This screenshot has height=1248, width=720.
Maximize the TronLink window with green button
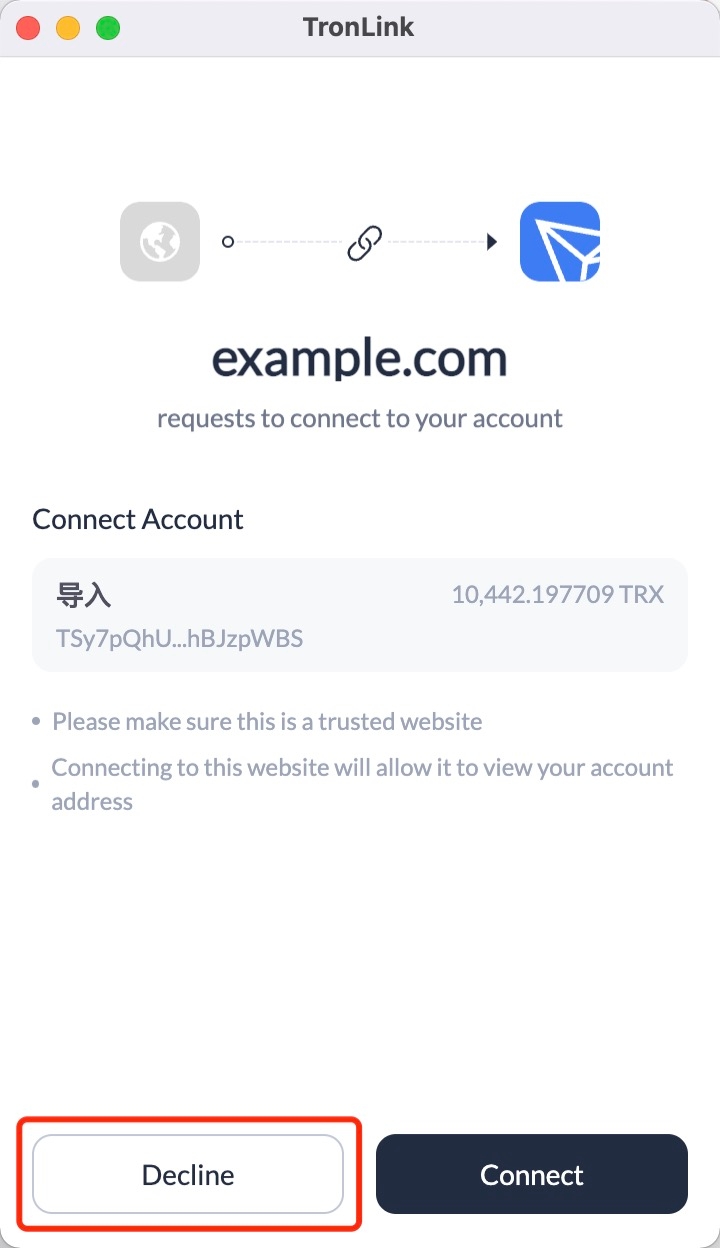[x=108, y=28]
